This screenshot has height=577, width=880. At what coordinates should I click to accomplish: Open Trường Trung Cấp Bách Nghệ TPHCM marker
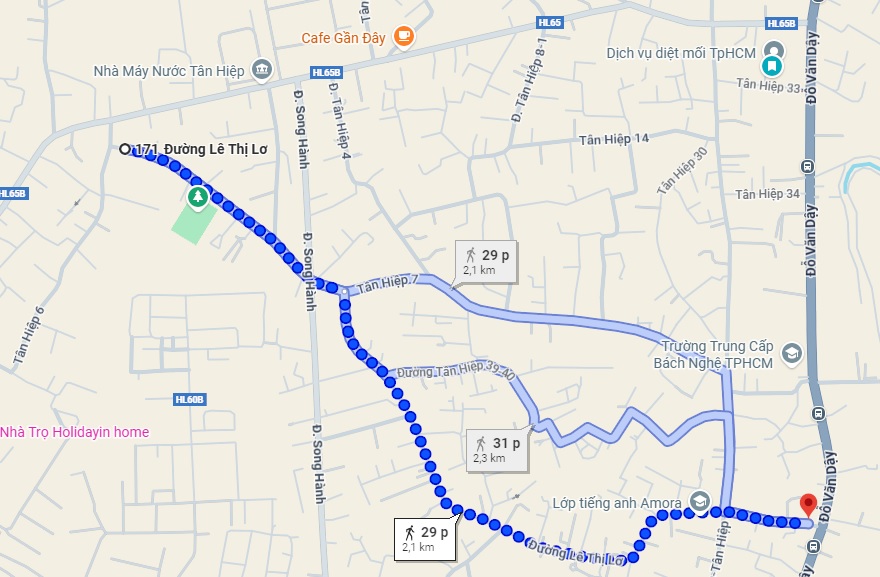pos(792,353)
